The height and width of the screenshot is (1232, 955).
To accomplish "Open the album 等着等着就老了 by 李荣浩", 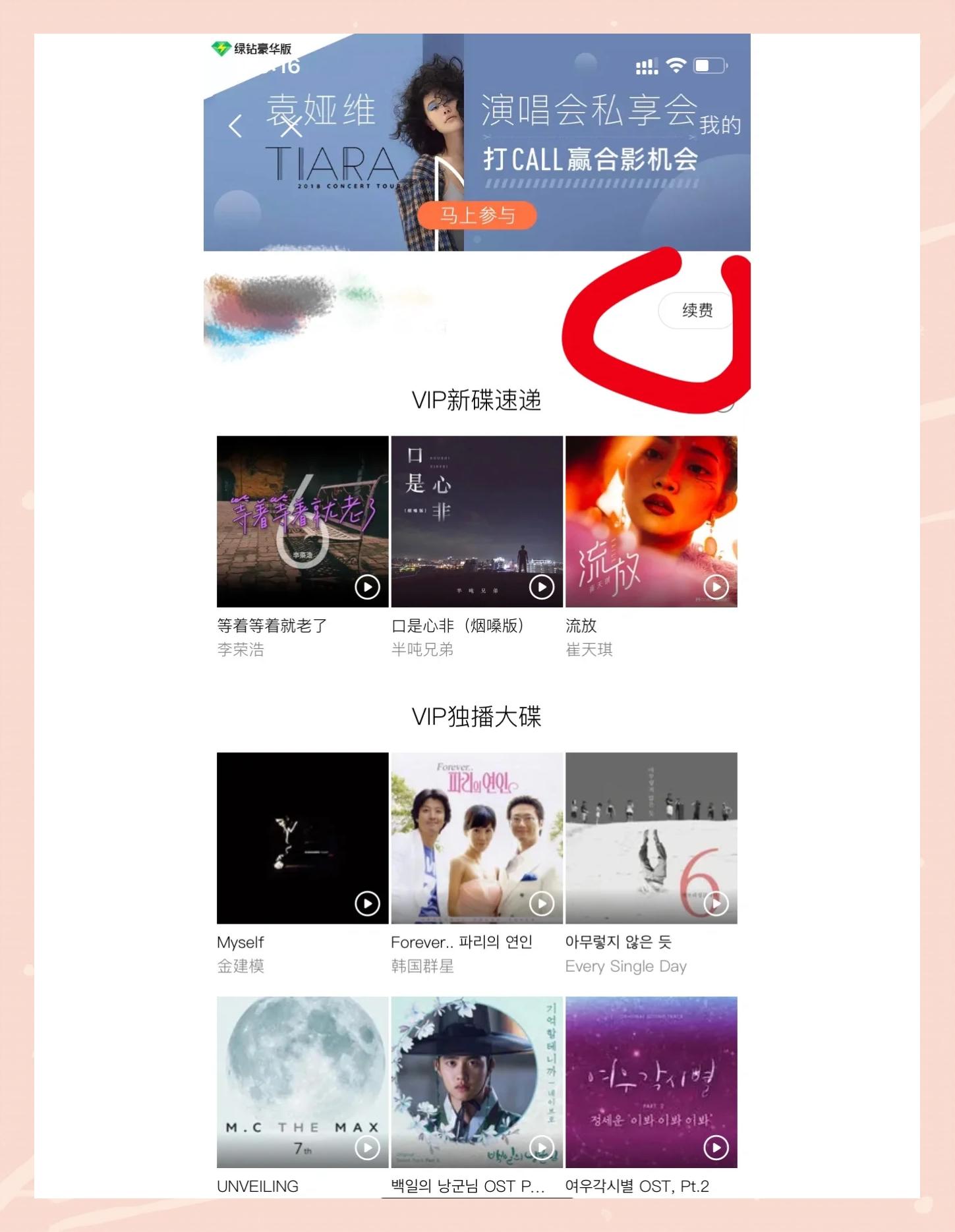I will [x=303, y=521].
